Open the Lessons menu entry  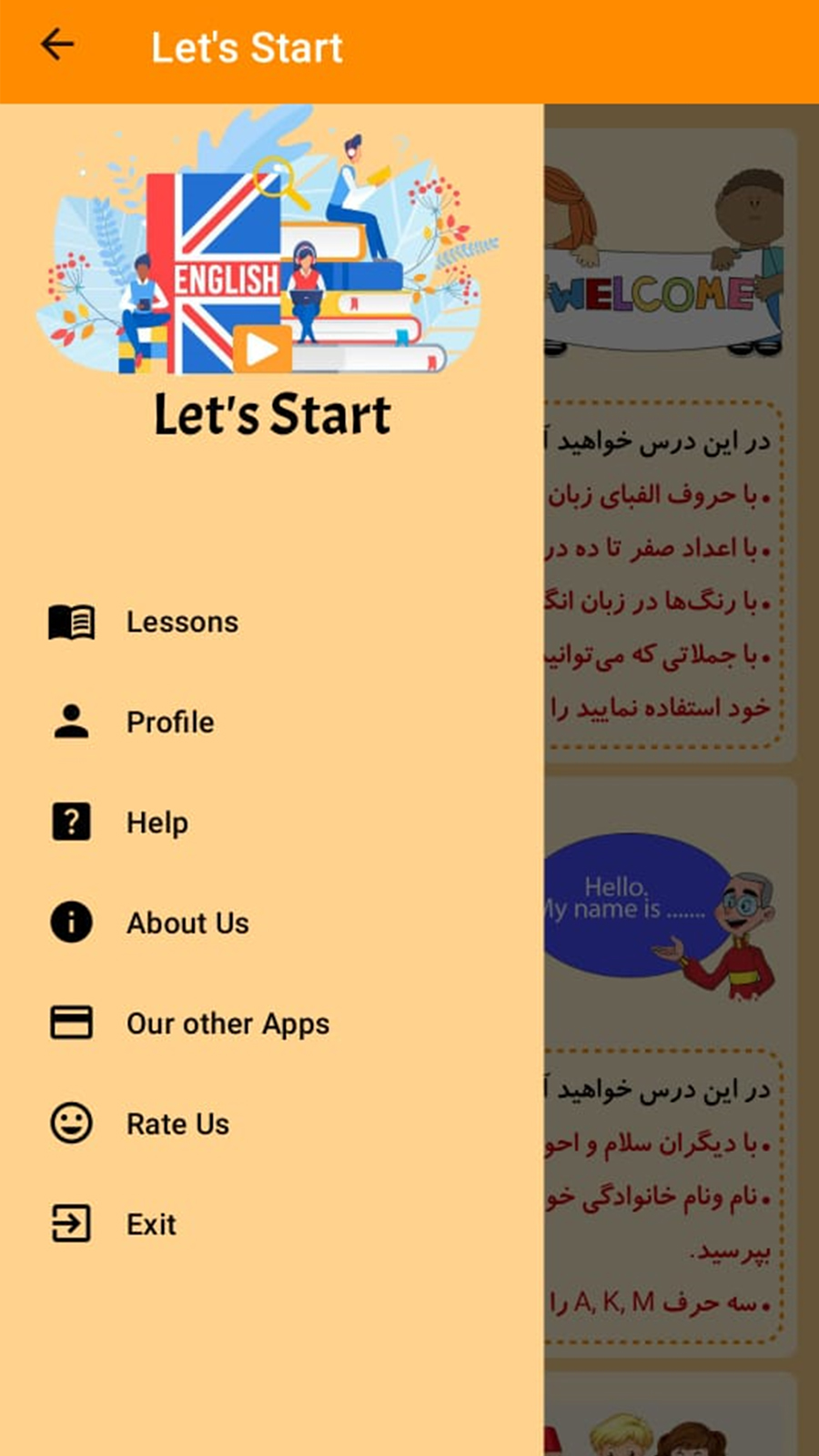[182, 622]
